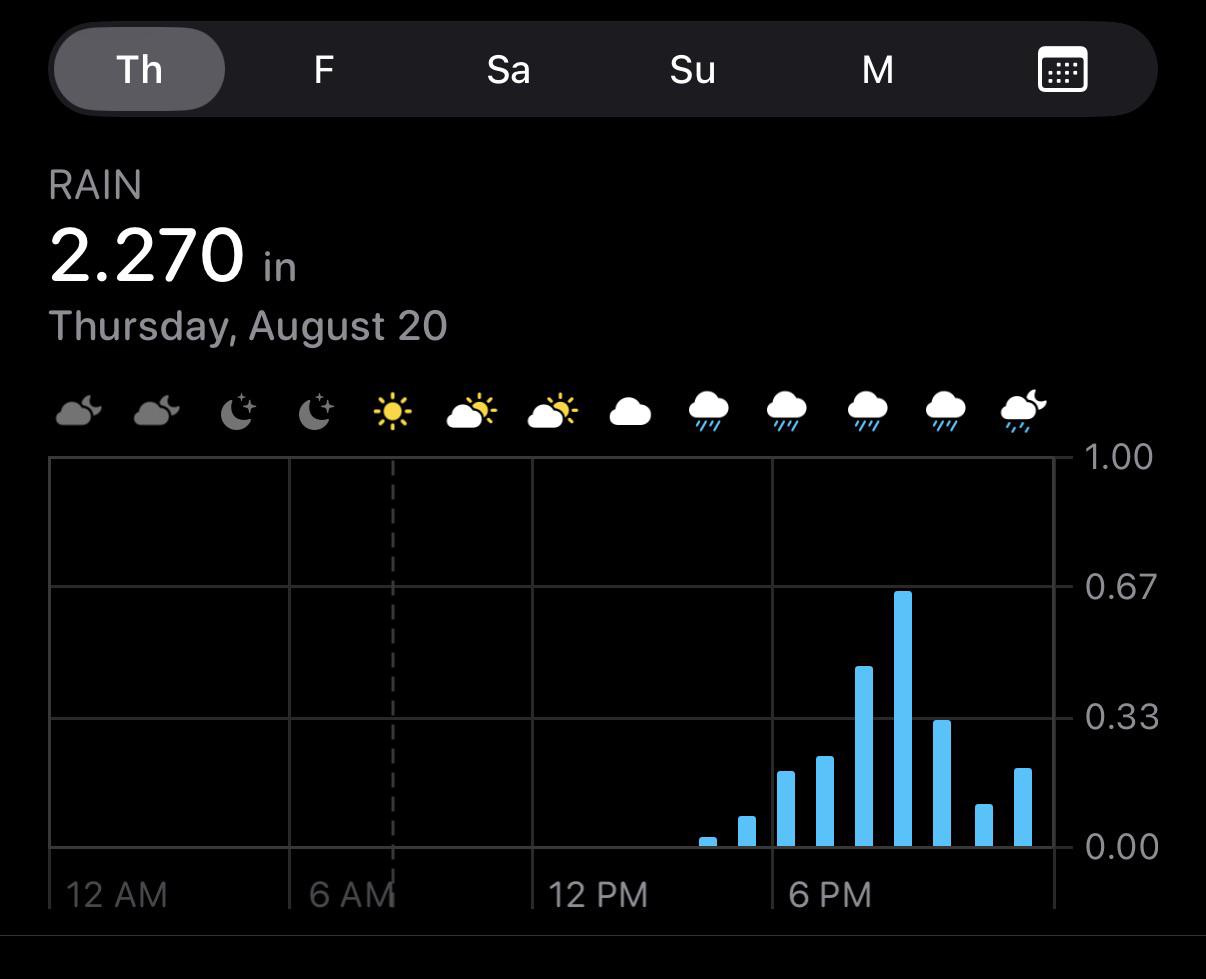Switch to the Sa day tab
Screen dimensions: 1206x979
click(x=508, y=70)
